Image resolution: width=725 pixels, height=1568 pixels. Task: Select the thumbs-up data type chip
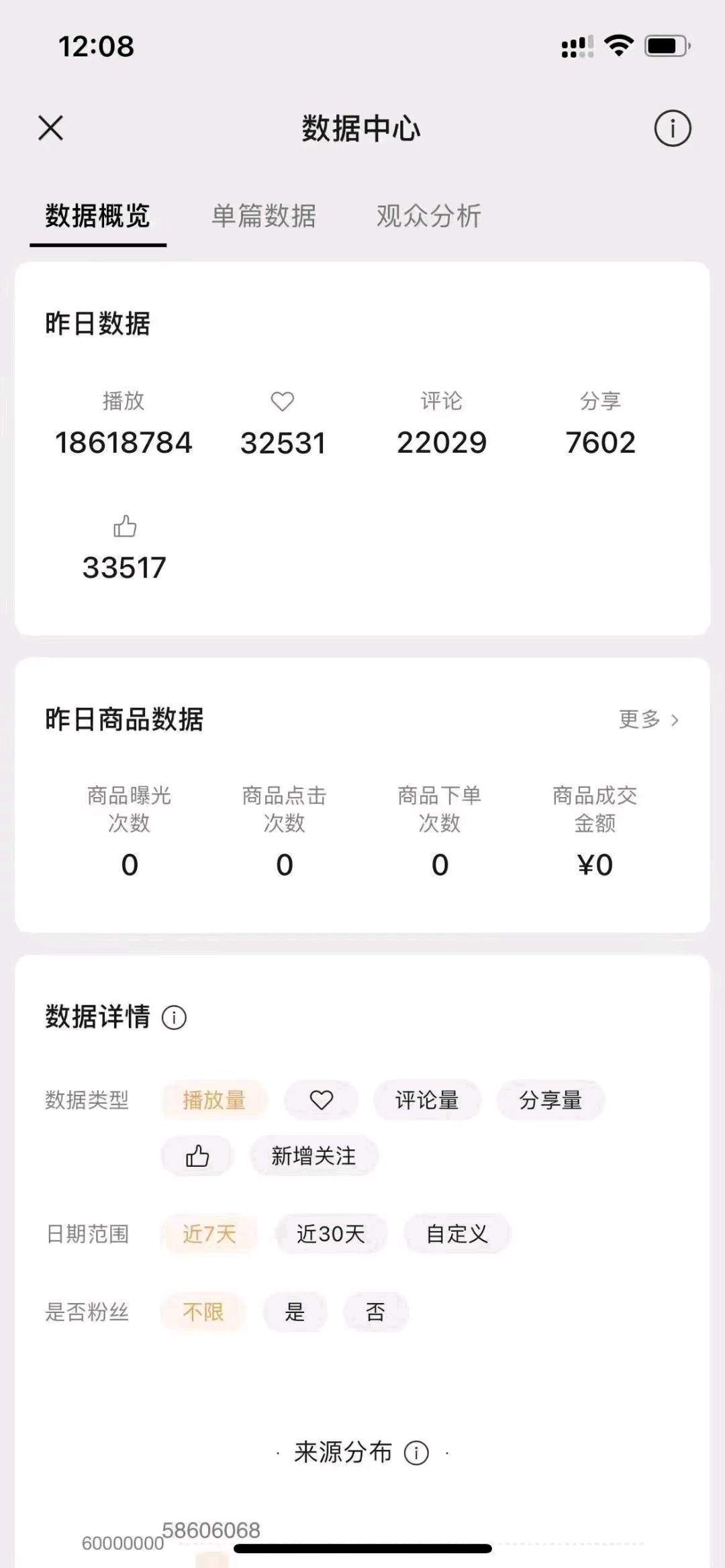pyautogui.click(x=197, y=1156)
